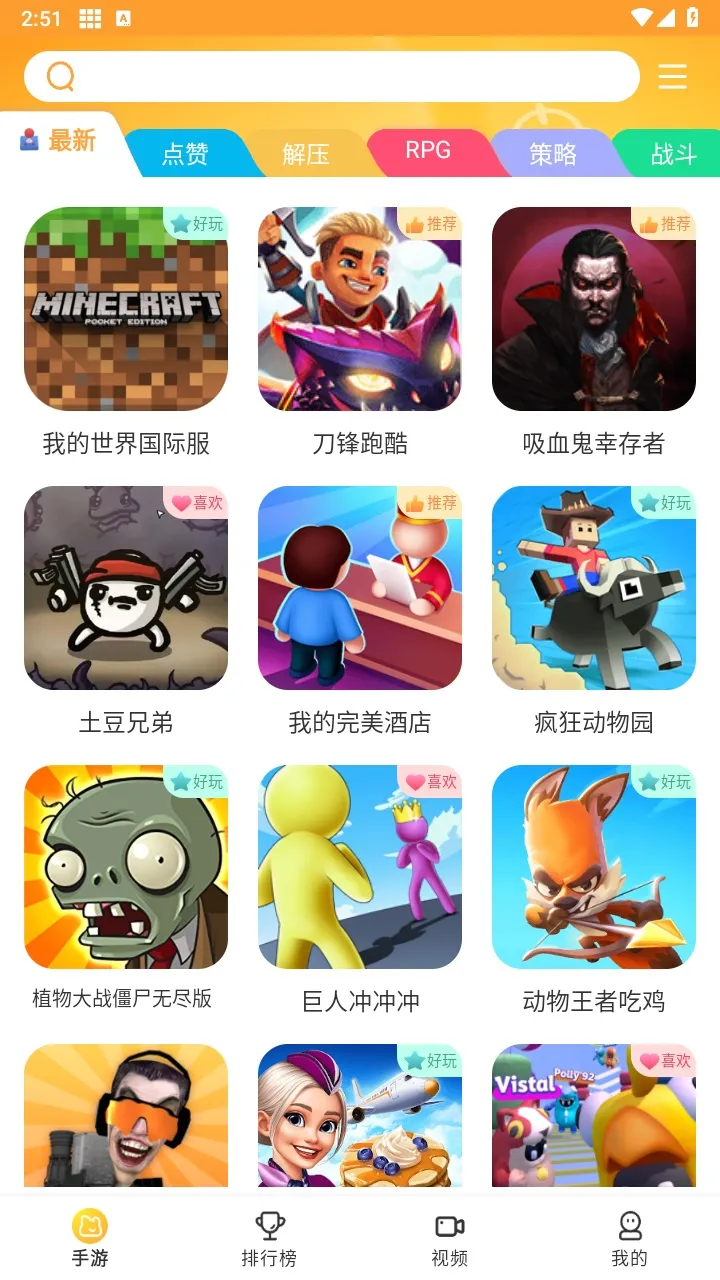Switch to the RPG tab
Viewport: 720px width, 1280px height.
point(427,152)
